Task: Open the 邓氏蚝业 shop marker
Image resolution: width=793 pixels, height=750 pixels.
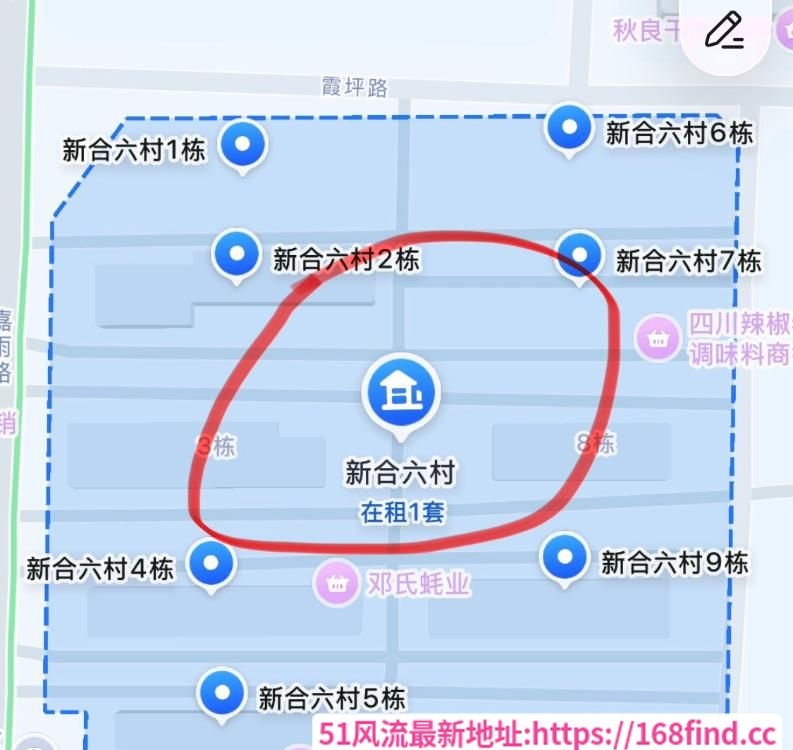Action: (336, 583)
